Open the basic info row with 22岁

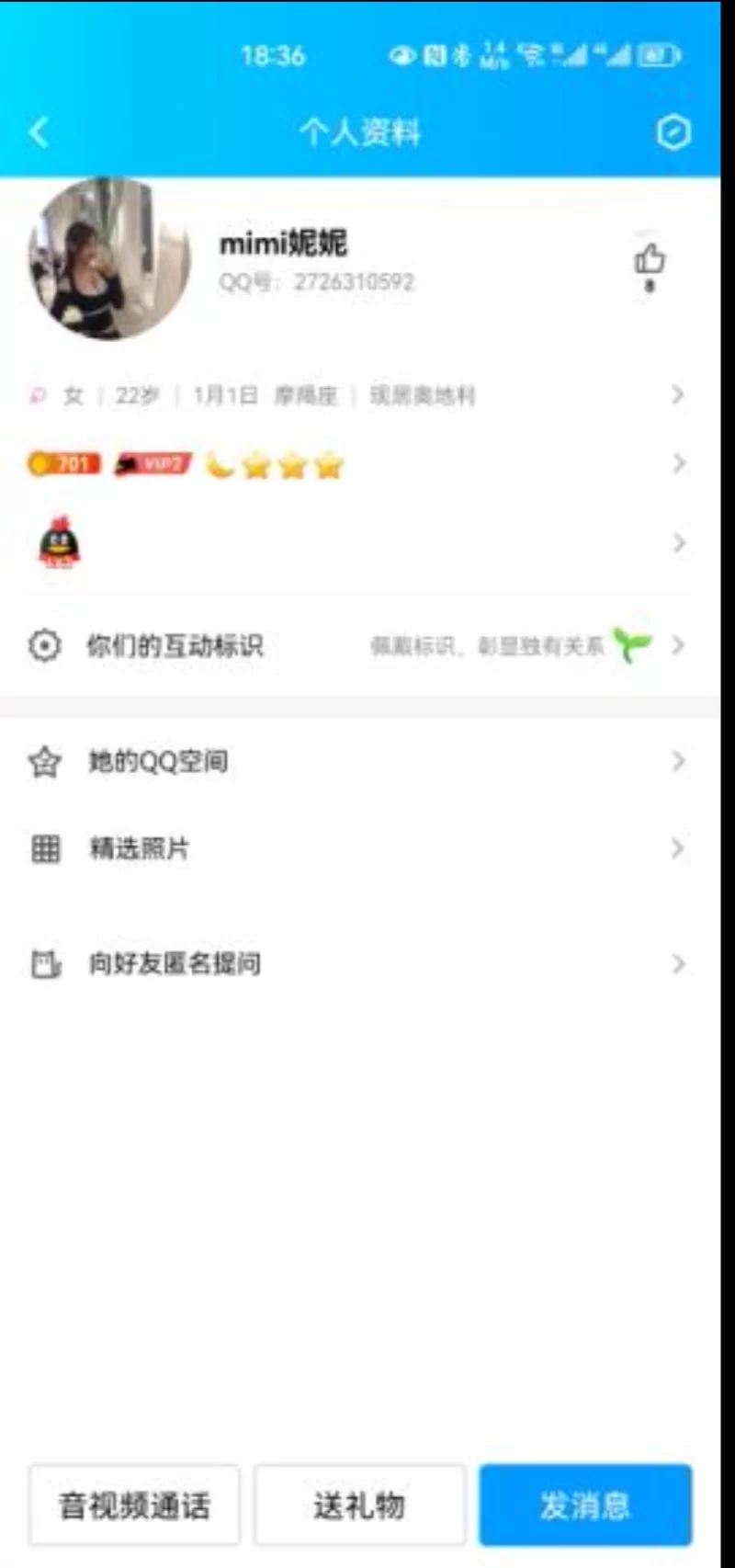358,396
